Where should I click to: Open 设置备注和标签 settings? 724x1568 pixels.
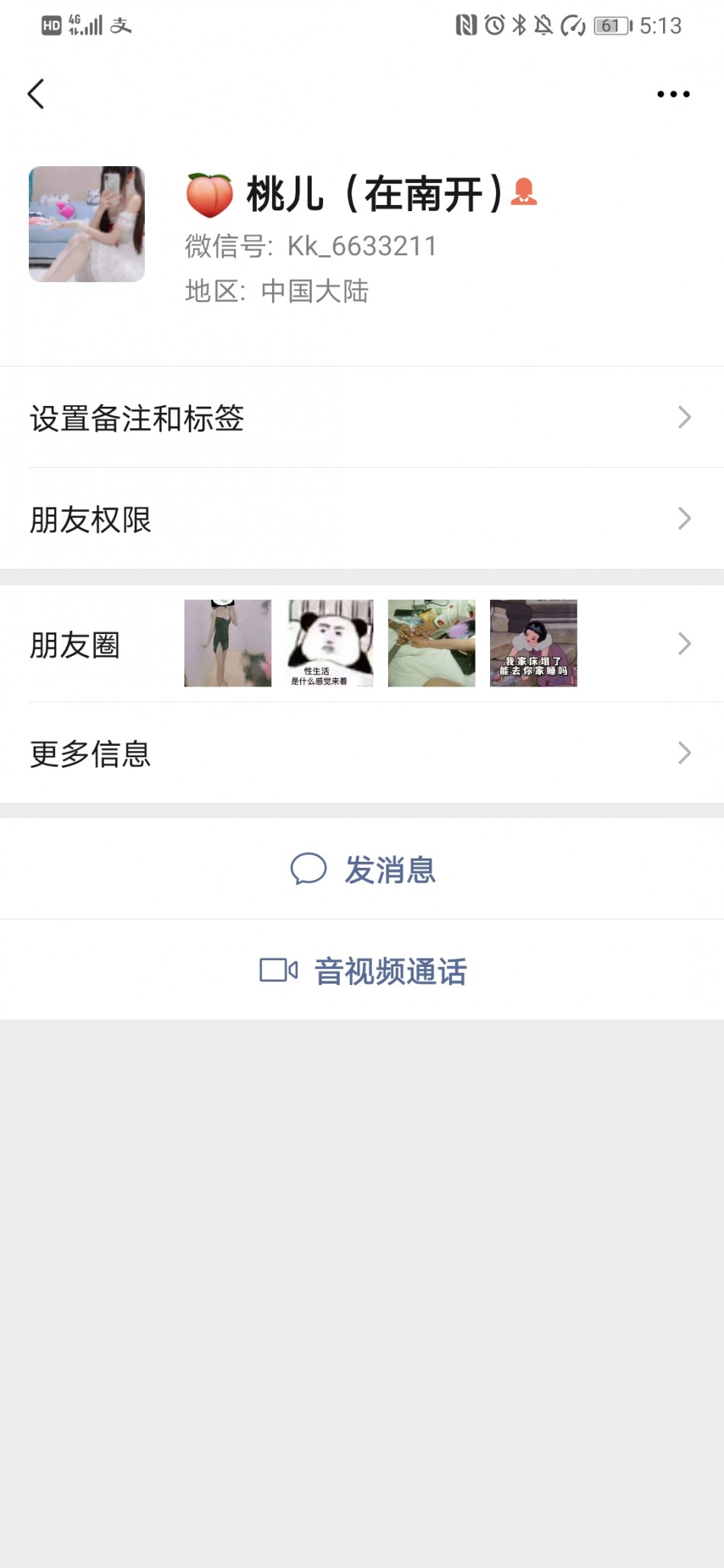point(362,418)
